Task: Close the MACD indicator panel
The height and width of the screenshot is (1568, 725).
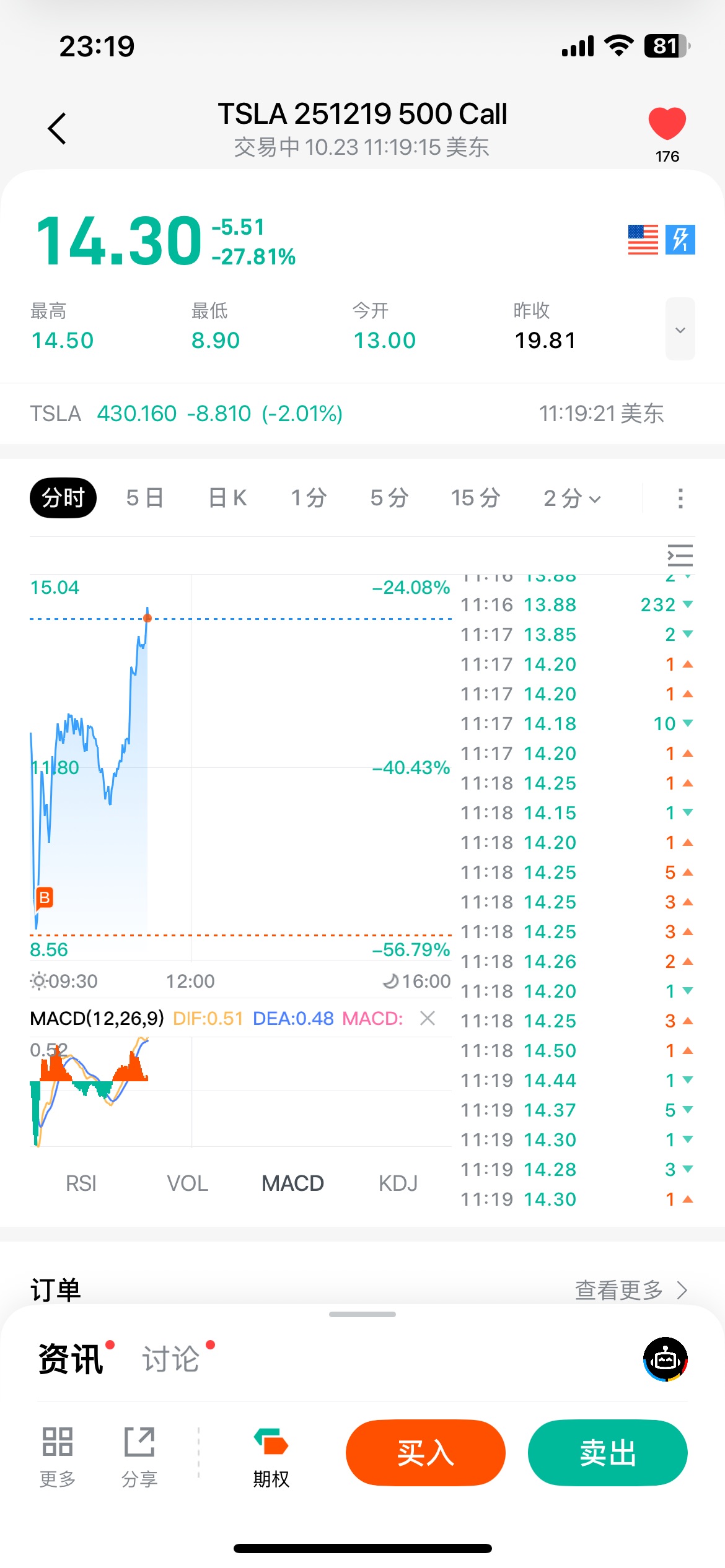Action: 428,1018
